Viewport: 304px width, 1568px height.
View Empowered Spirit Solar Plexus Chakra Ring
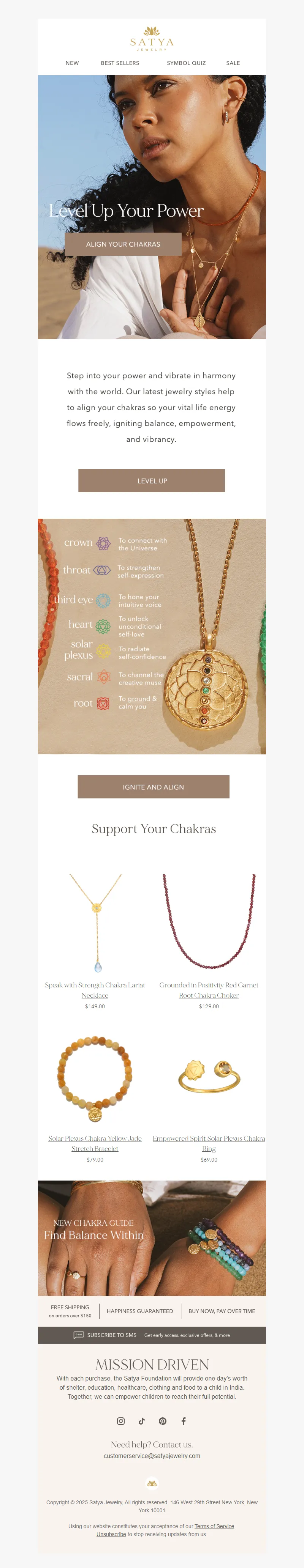pyautogui.click(x=208, y=1143)
